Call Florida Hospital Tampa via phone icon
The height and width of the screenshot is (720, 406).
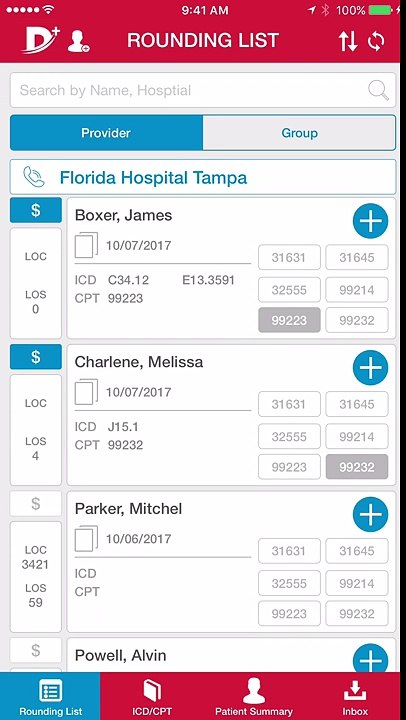[34, 177]
